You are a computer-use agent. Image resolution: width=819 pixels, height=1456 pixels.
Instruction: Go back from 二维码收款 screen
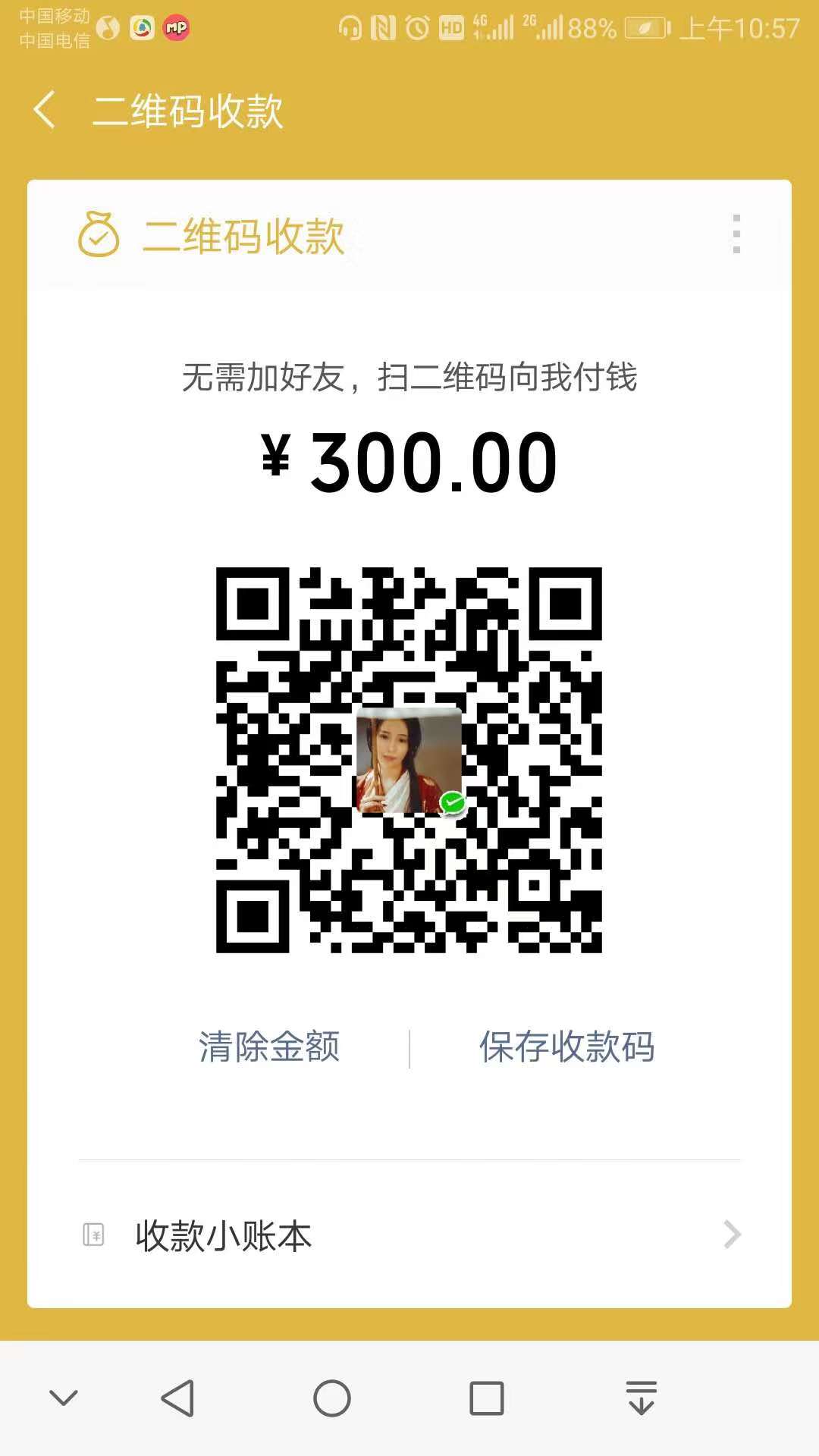pyautogui.click(x=45, y=110)
